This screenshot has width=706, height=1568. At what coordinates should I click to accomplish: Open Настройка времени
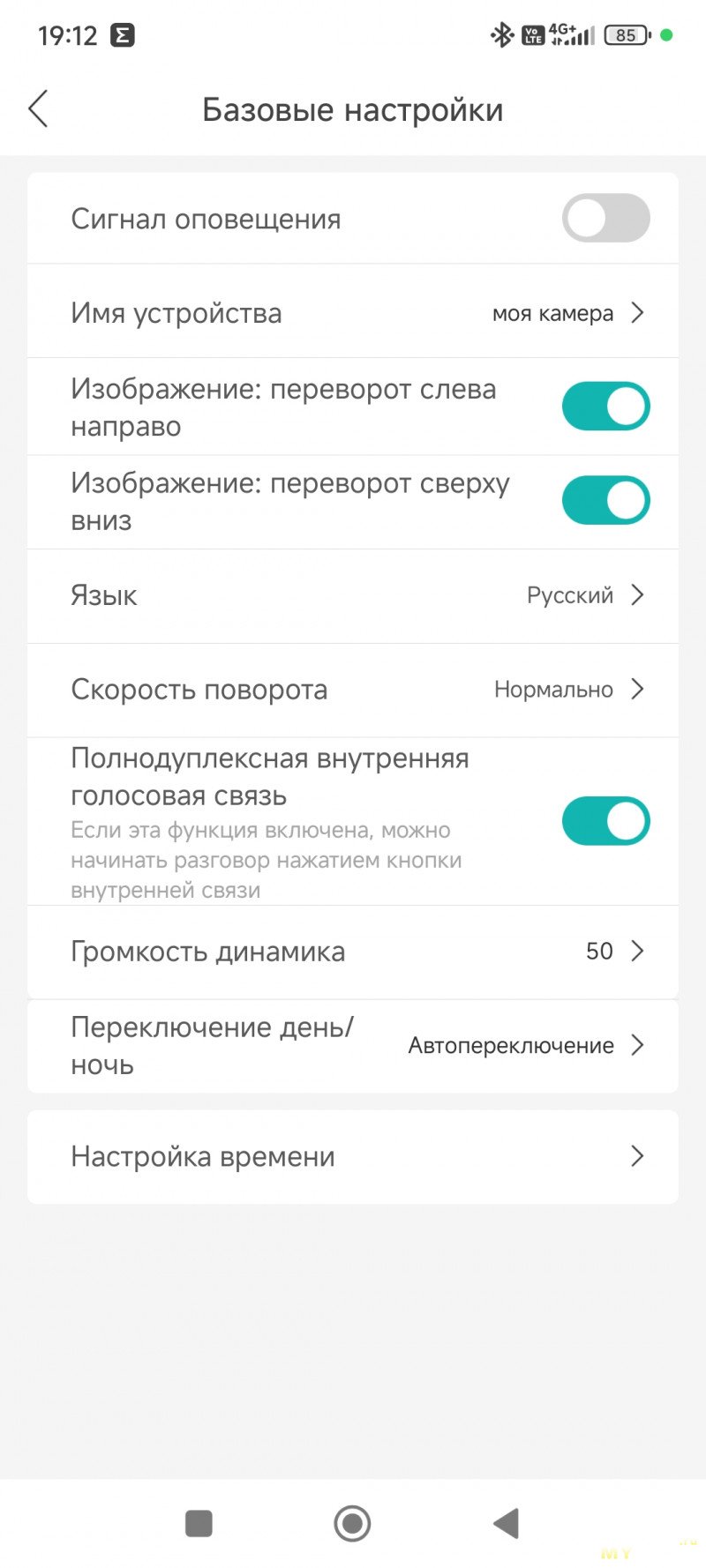point(353,1157)
